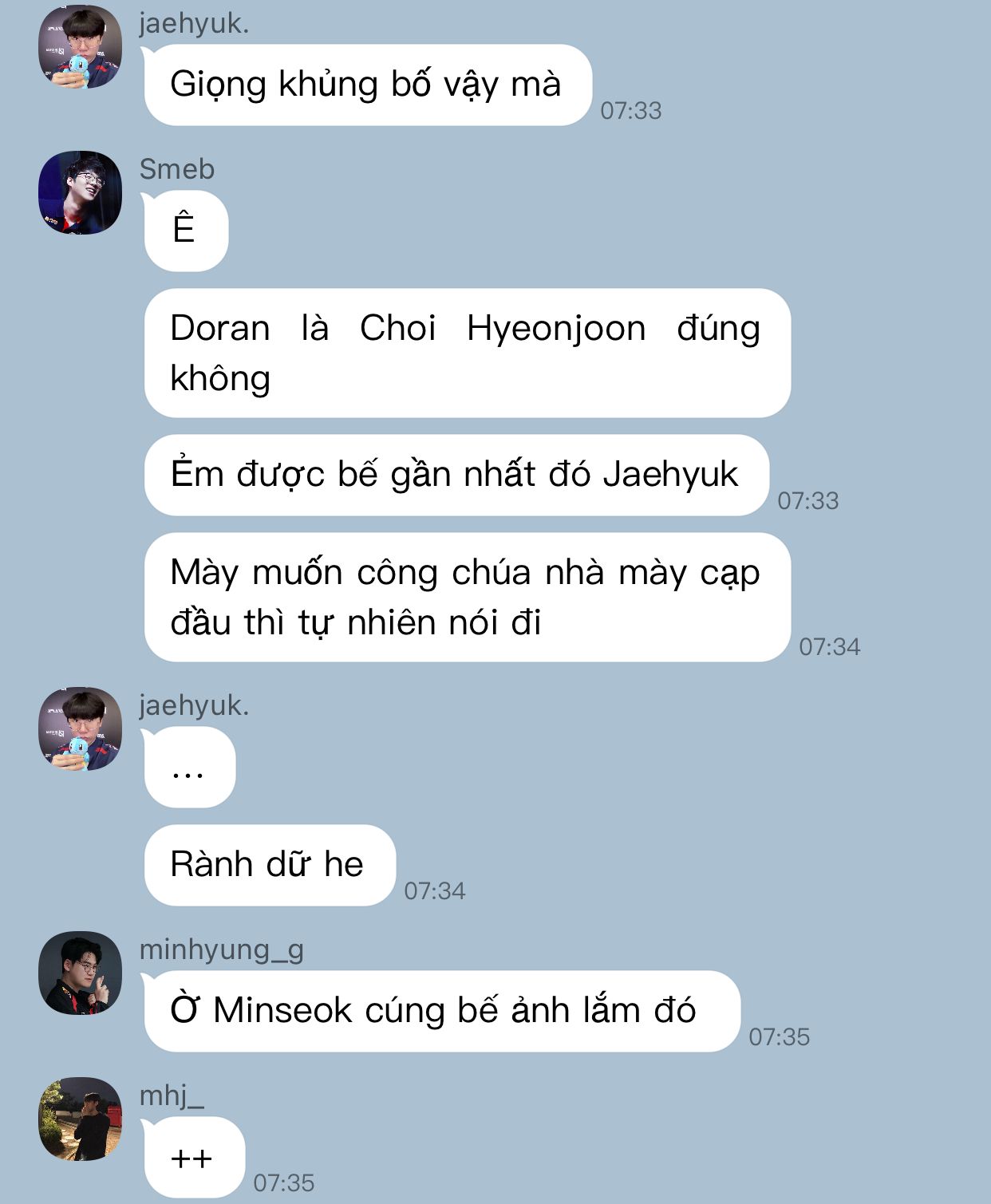Tap mhj_'s profile avatar
Screen dimensions: 991x1204
(80, 1119)
